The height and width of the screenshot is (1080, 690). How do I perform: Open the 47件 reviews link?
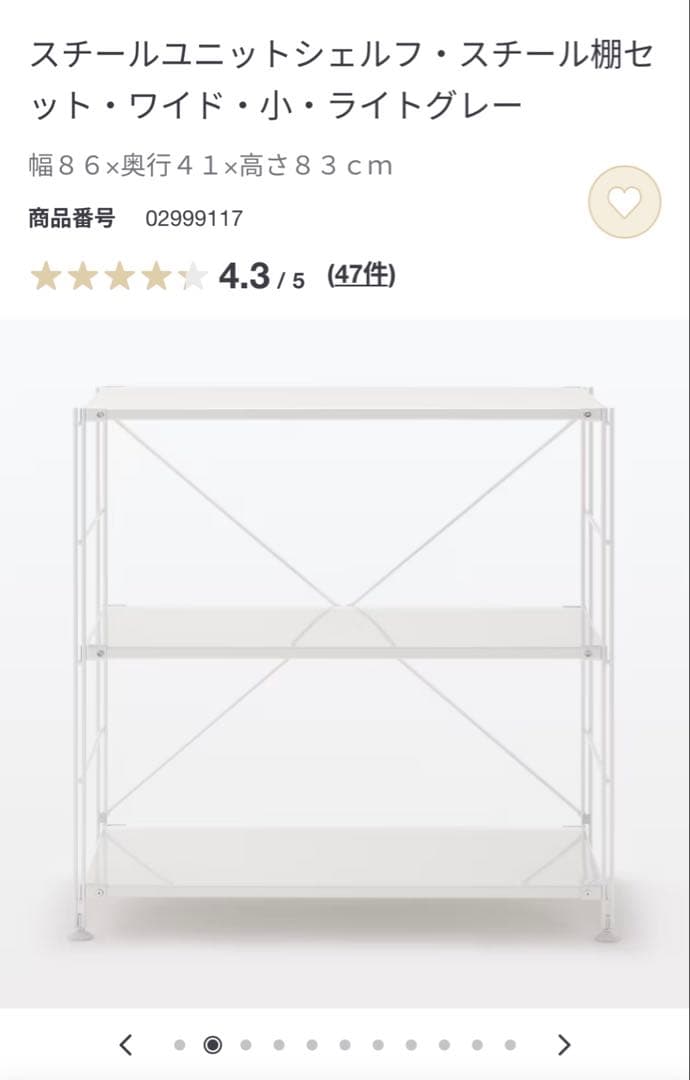[361, 275]
